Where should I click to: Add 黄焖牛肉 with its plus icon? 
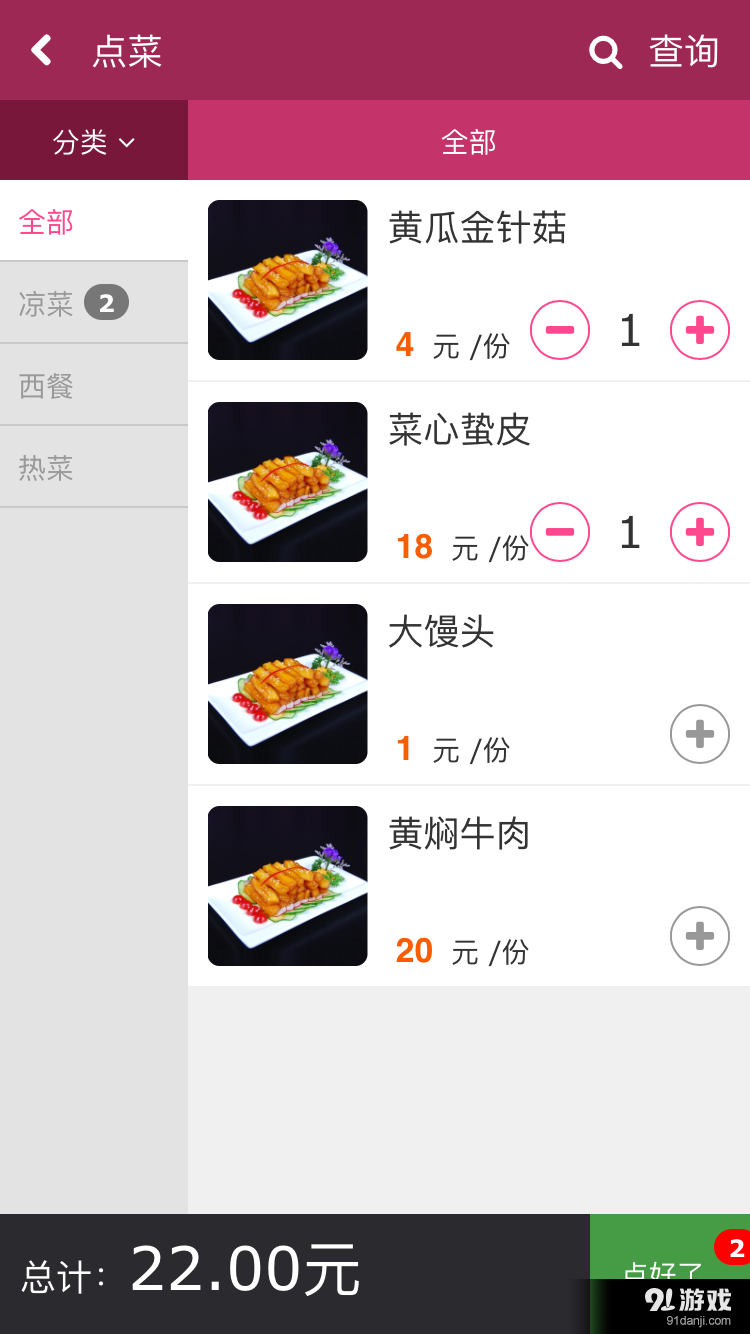699,936
